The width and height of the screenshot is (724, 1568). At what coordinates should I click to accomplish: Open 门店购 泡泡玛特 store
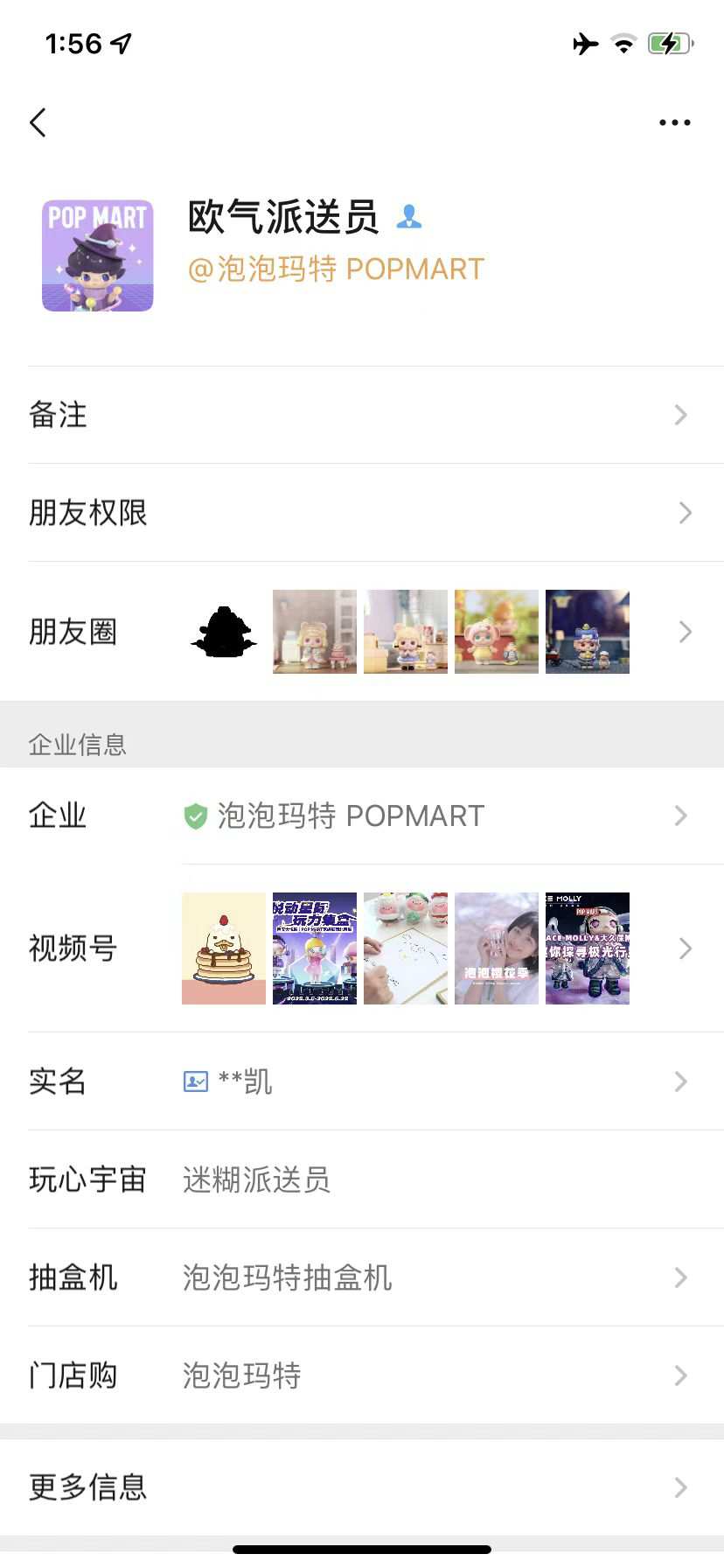(x=362, y=1375)
